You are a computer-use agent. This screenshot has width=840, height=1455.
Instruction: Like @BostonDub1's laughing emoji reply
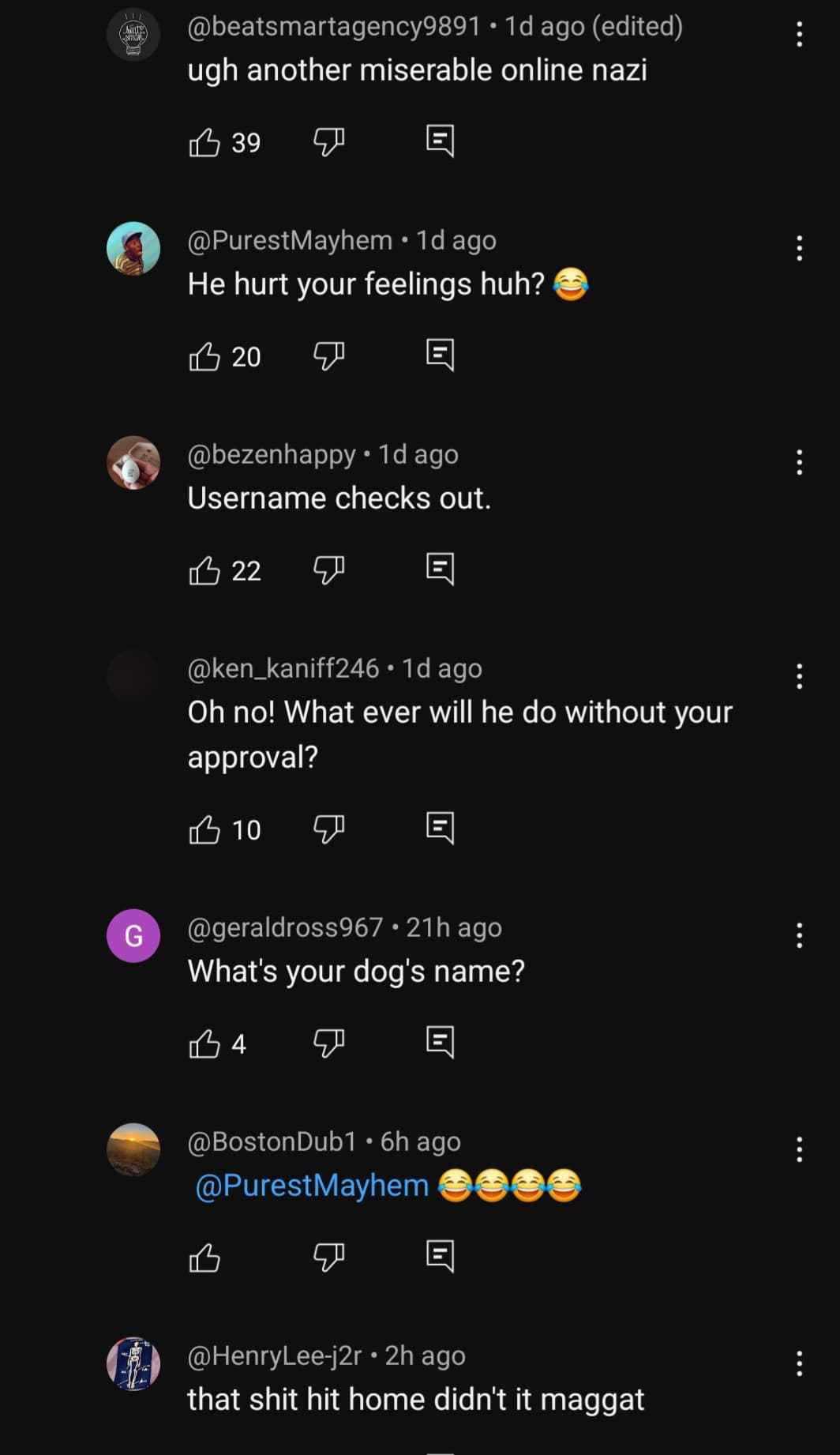(x=204, y=1258)
